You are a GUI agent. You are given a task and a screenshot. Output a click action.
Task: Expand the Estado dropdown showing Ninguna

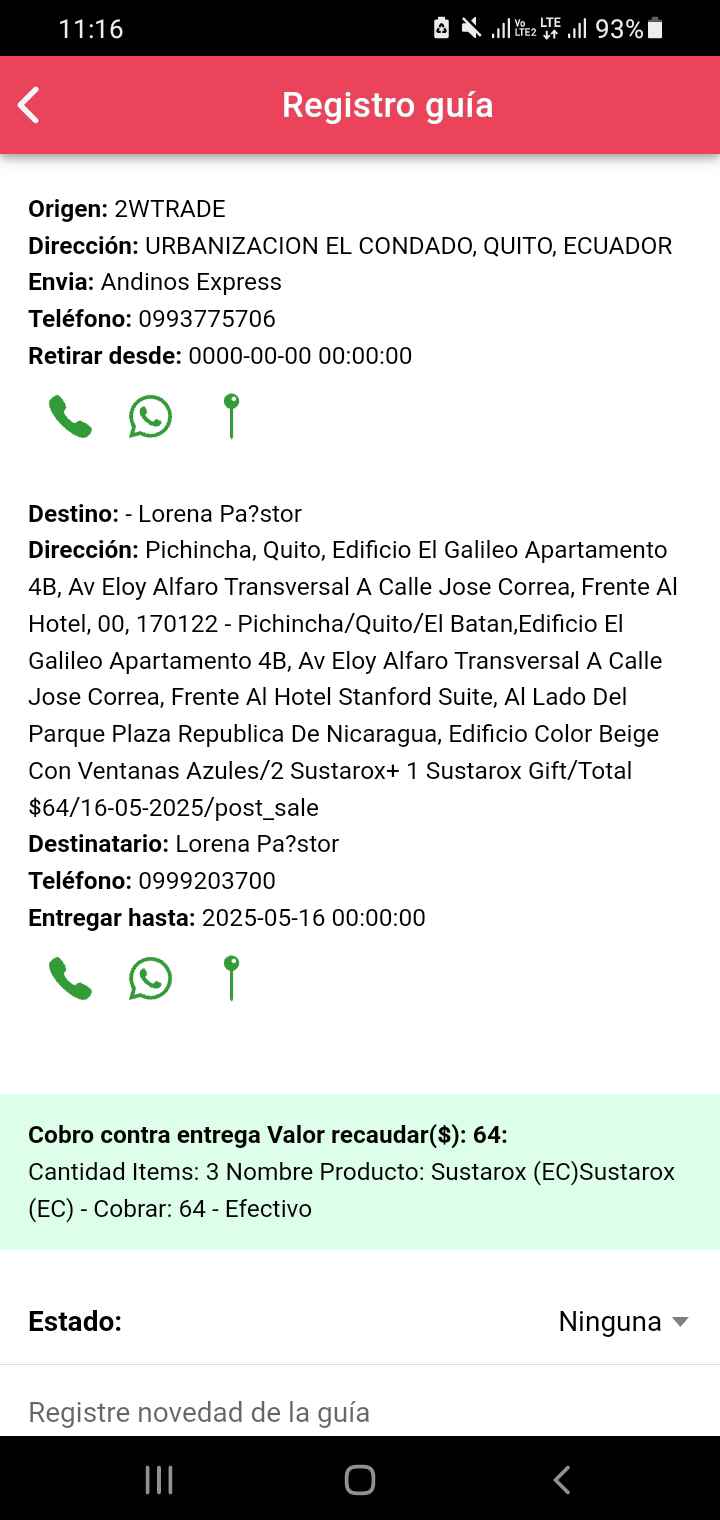[623, 1322]
